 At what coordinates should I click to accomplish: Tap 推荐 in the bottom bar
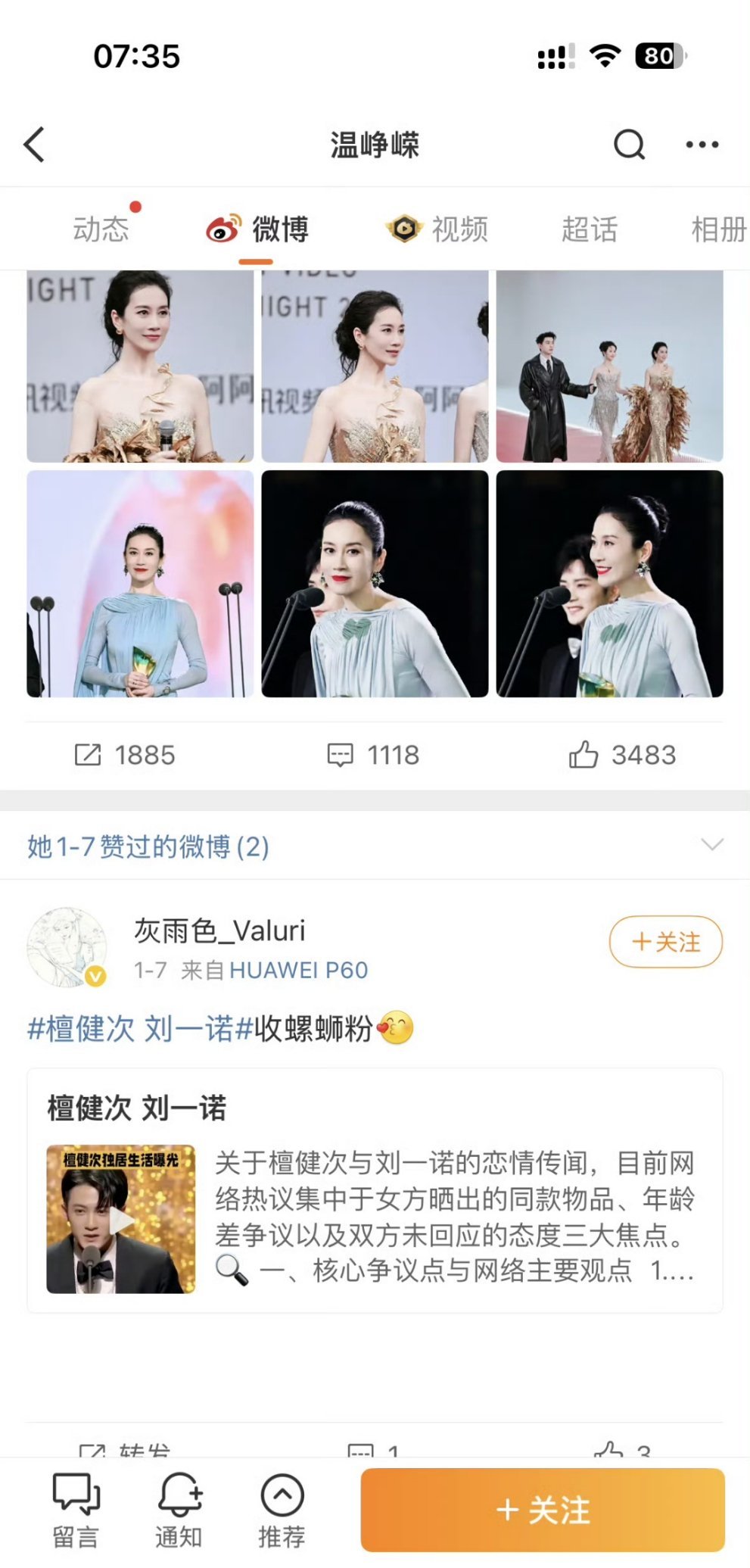282,1510
